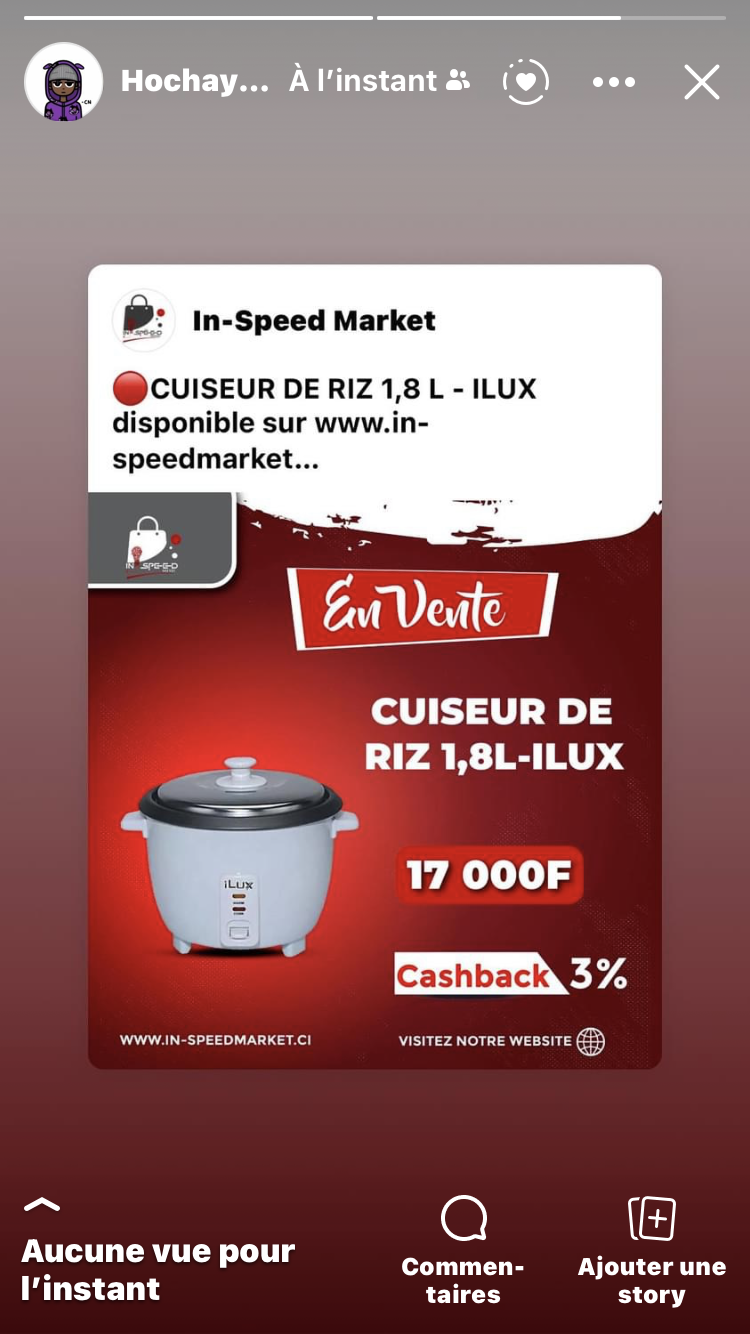Open the shared In-Speed Market post
750x1334 pixels.
(x=375, y=667)
